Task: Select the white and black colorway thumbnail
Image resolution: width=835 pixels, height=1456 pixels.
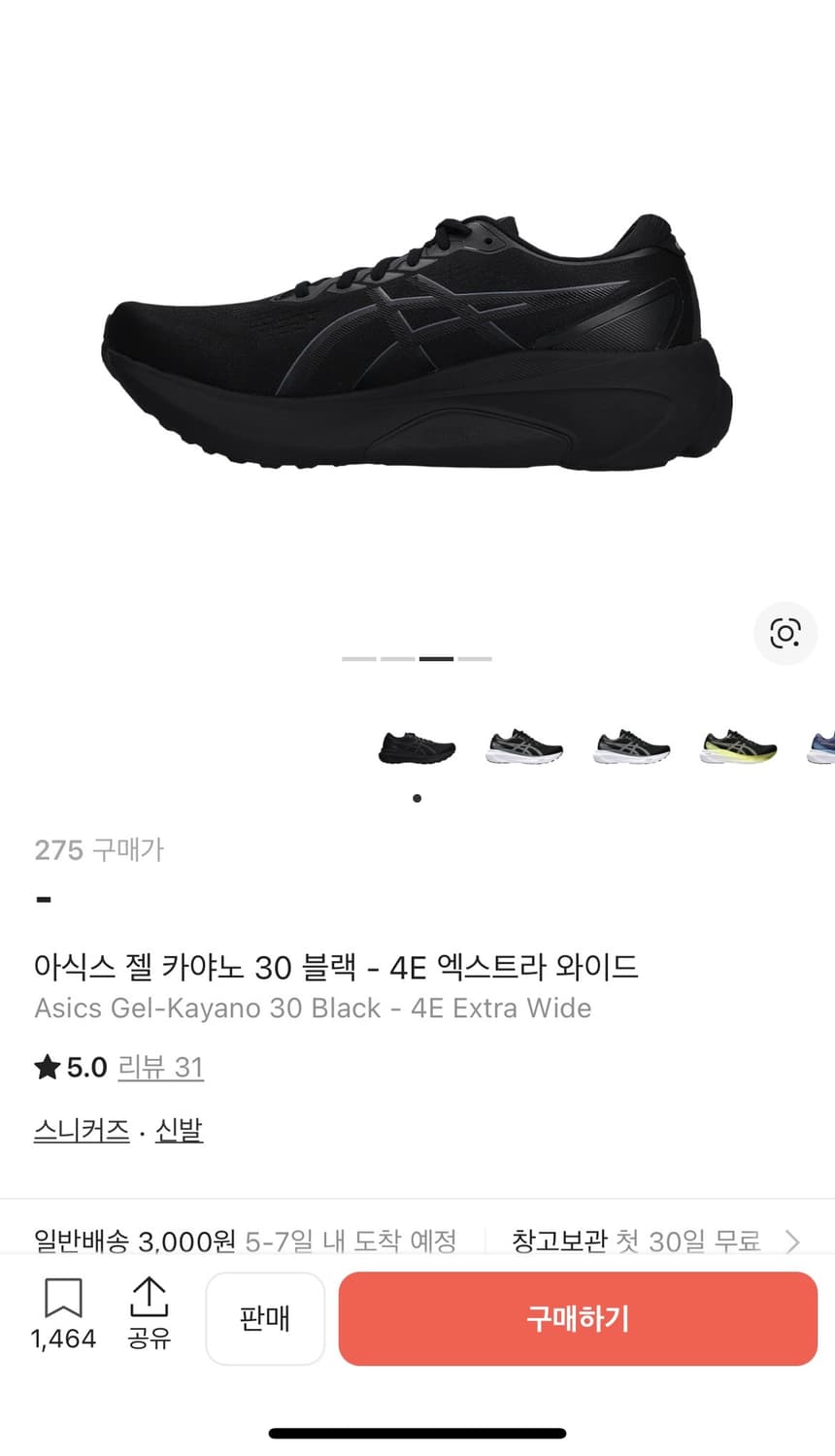Action: click(x=523, y=747)
